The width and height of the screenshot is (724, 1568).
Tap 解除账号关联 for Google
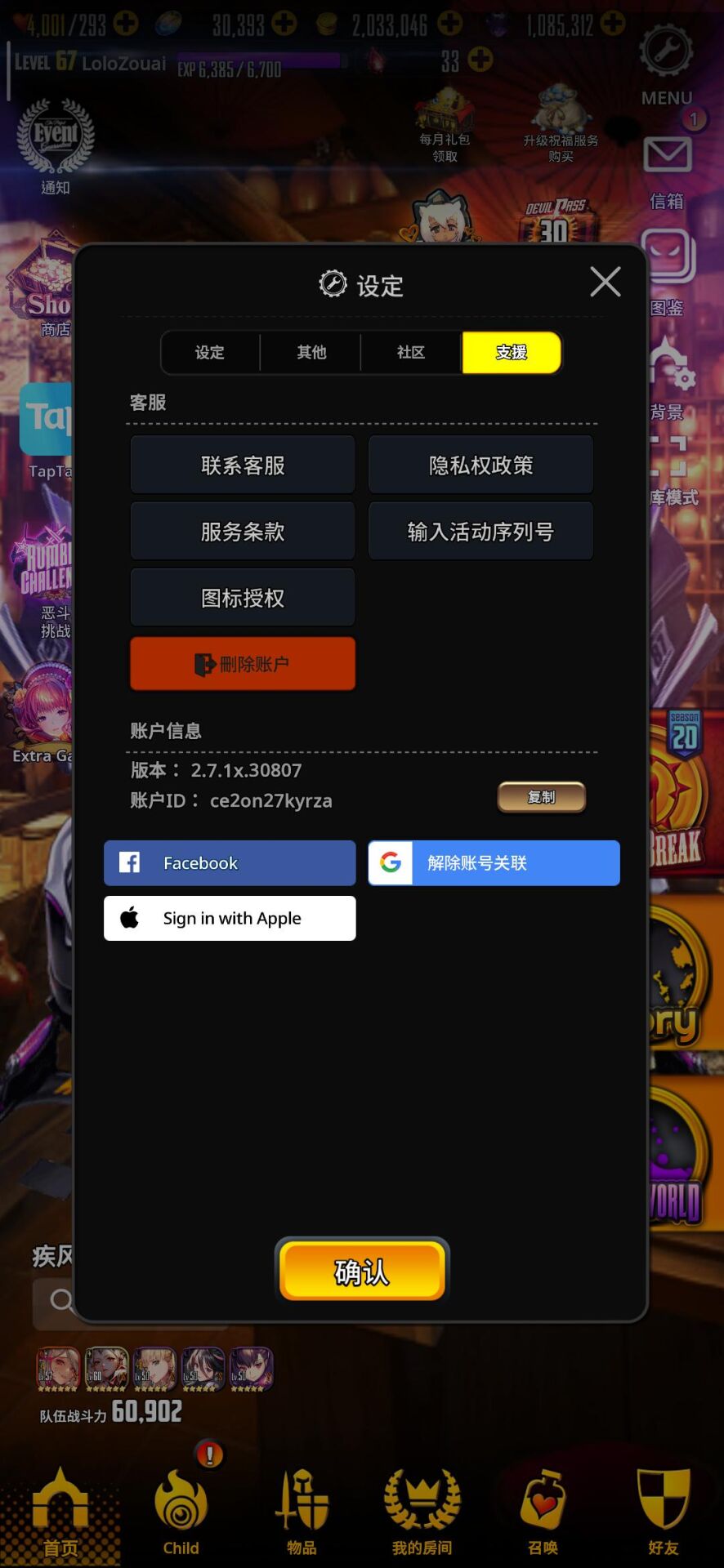pyautogui.click(x=494, y=862)
